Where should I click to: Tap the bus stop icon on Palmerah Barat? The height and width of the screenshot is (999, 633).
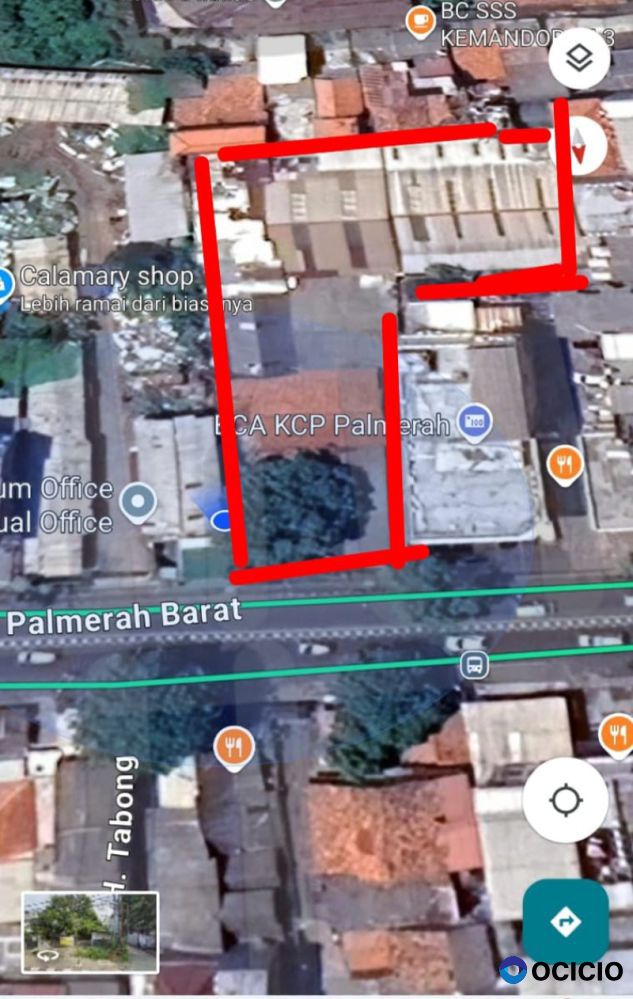[474, 664]
